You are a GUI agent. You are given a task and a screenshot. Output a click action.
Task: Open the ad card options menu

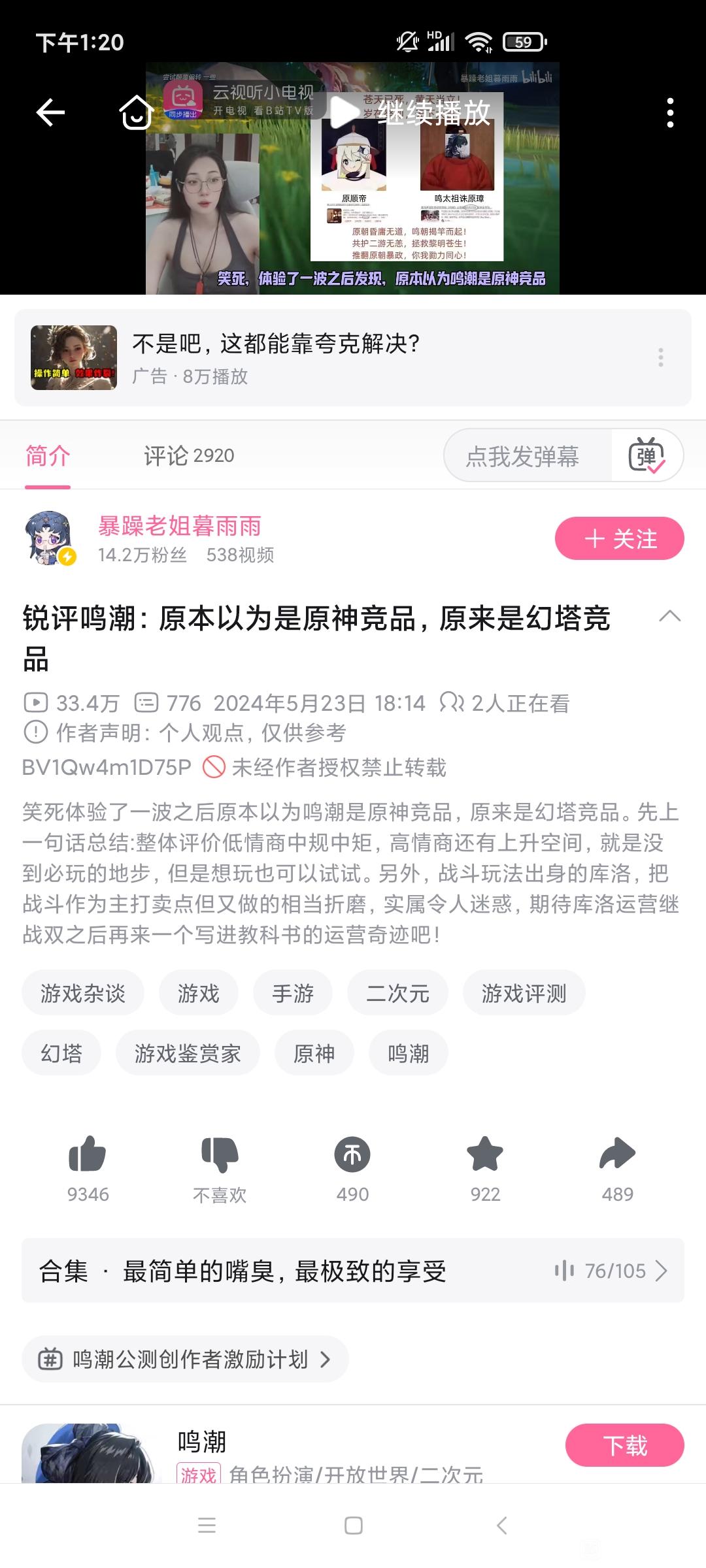click(661, 357)
